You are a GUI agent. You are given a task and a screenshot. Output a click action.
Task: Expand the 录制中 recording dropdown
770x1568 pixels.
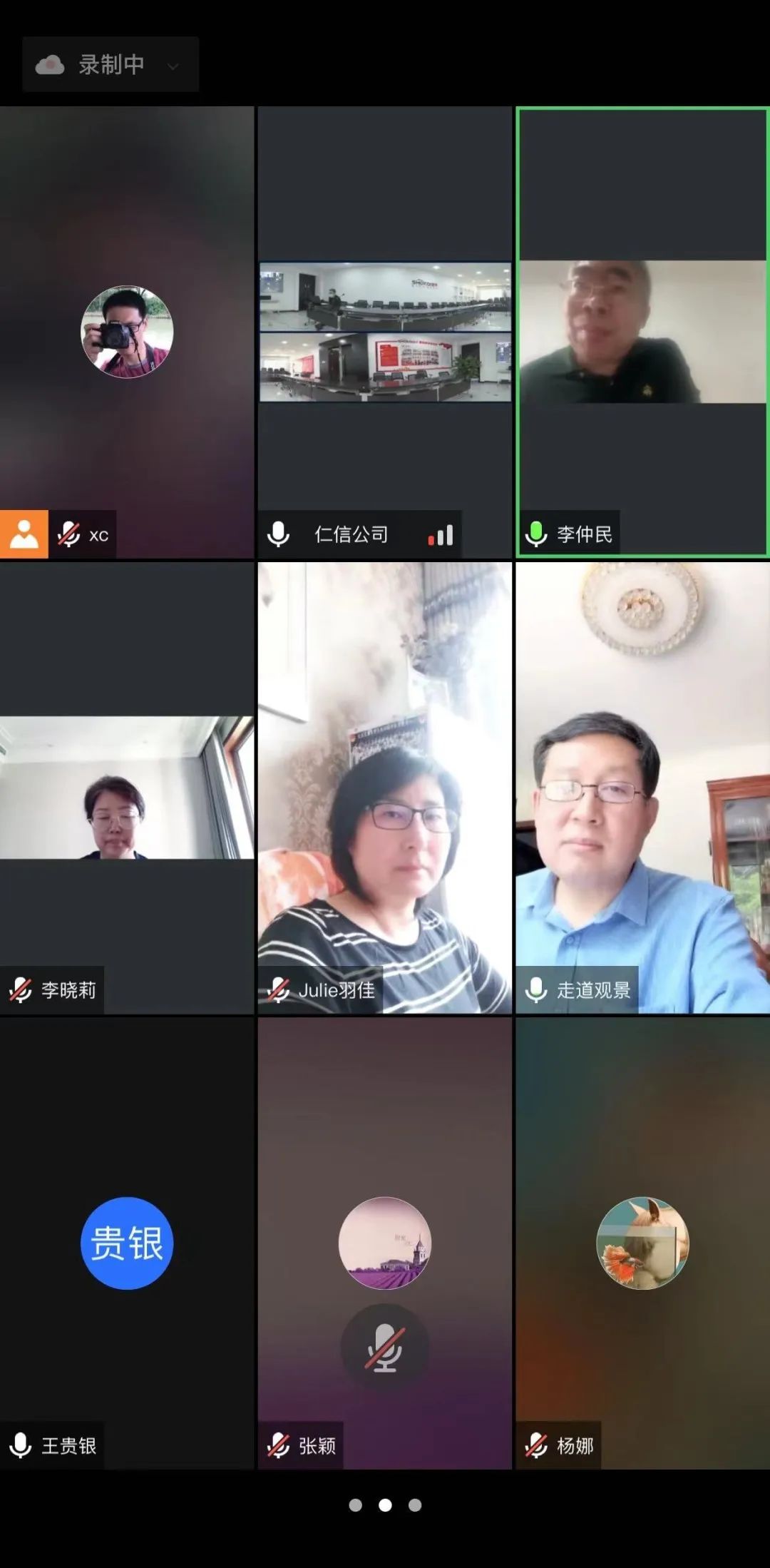pyautogui.click(x=173, y=66)
